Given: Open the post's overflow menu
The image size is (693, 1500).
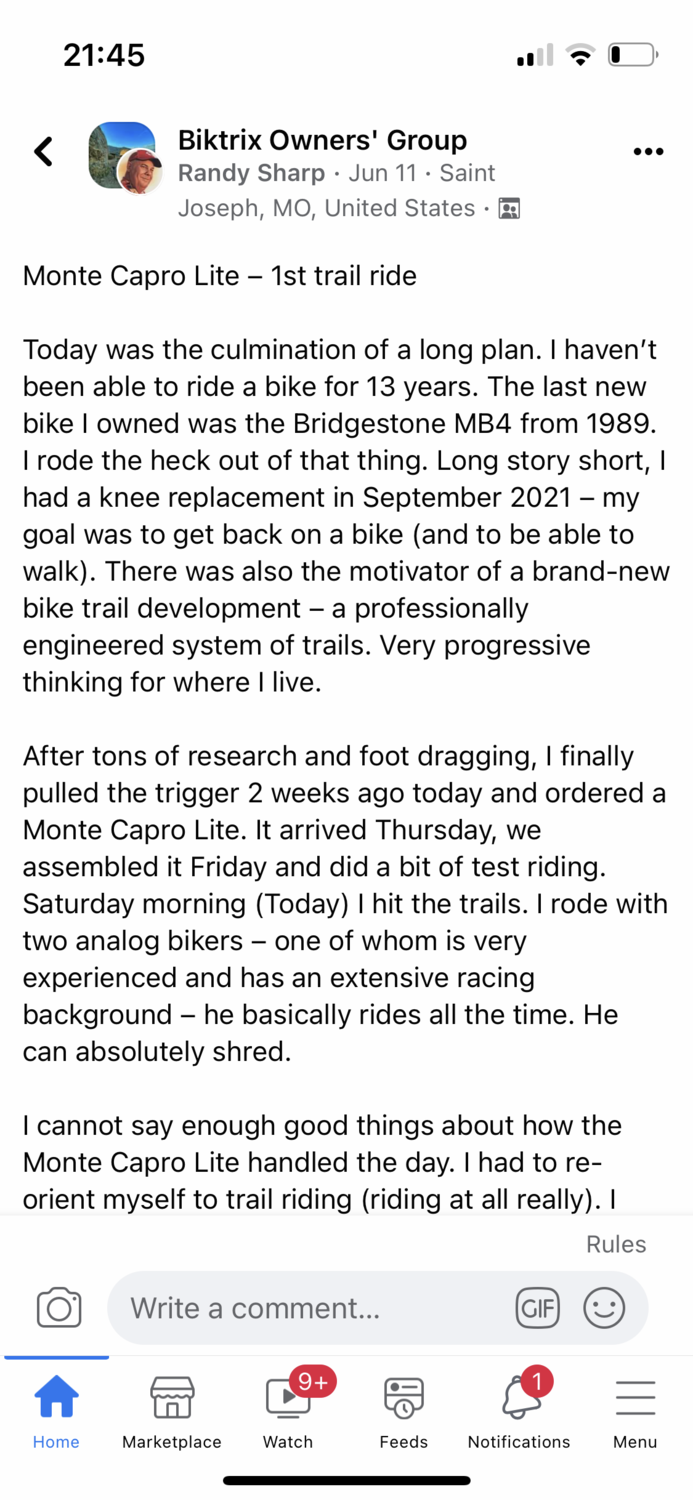Looking at the screenshot, I should (648, 152).
